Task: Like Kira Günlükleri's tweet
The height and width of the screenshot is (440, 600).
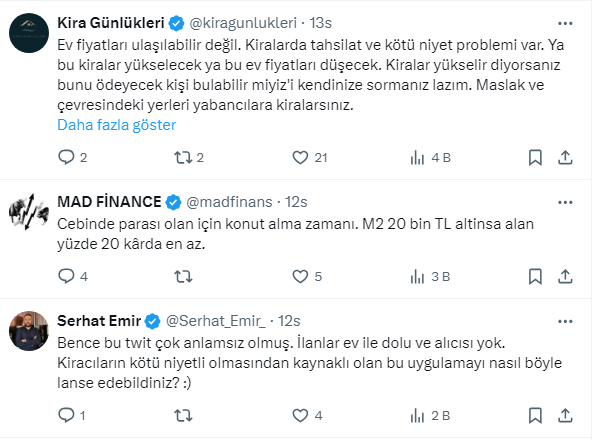Action: click(300, 157)
